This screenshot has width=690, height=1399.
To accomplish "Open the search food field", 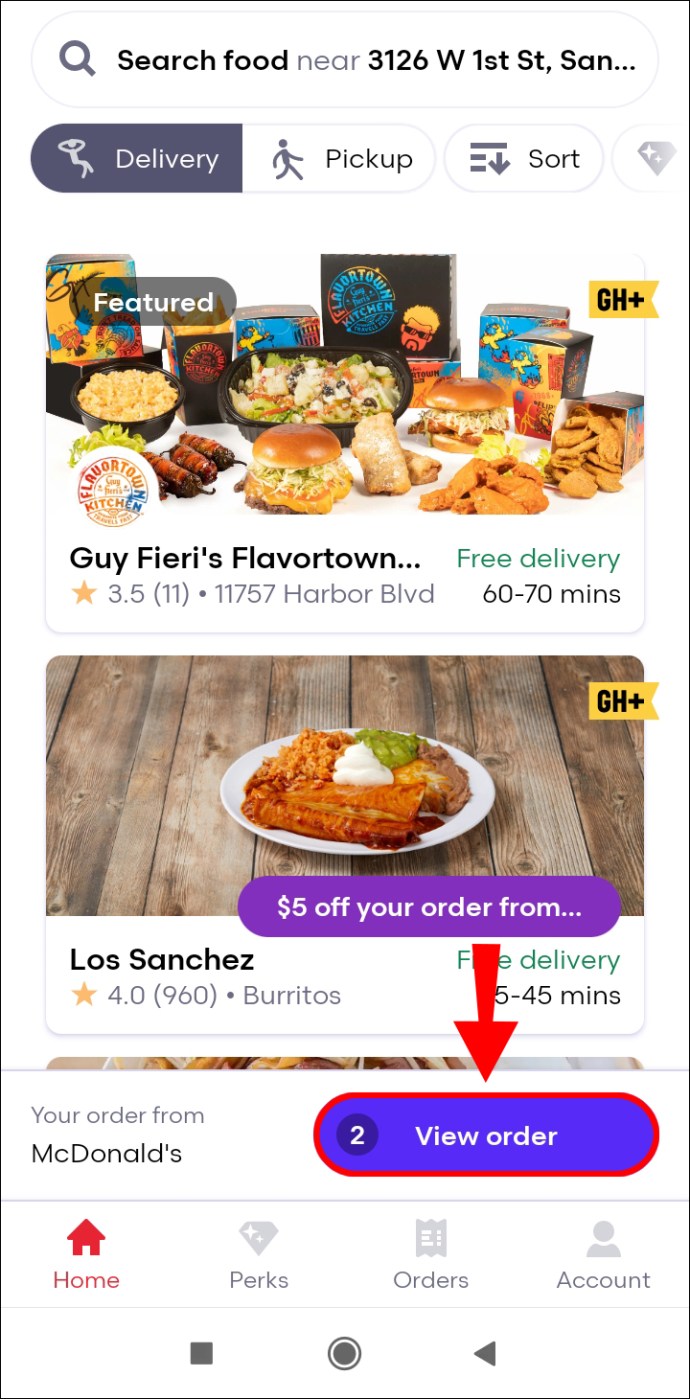I will coord(345,60).
